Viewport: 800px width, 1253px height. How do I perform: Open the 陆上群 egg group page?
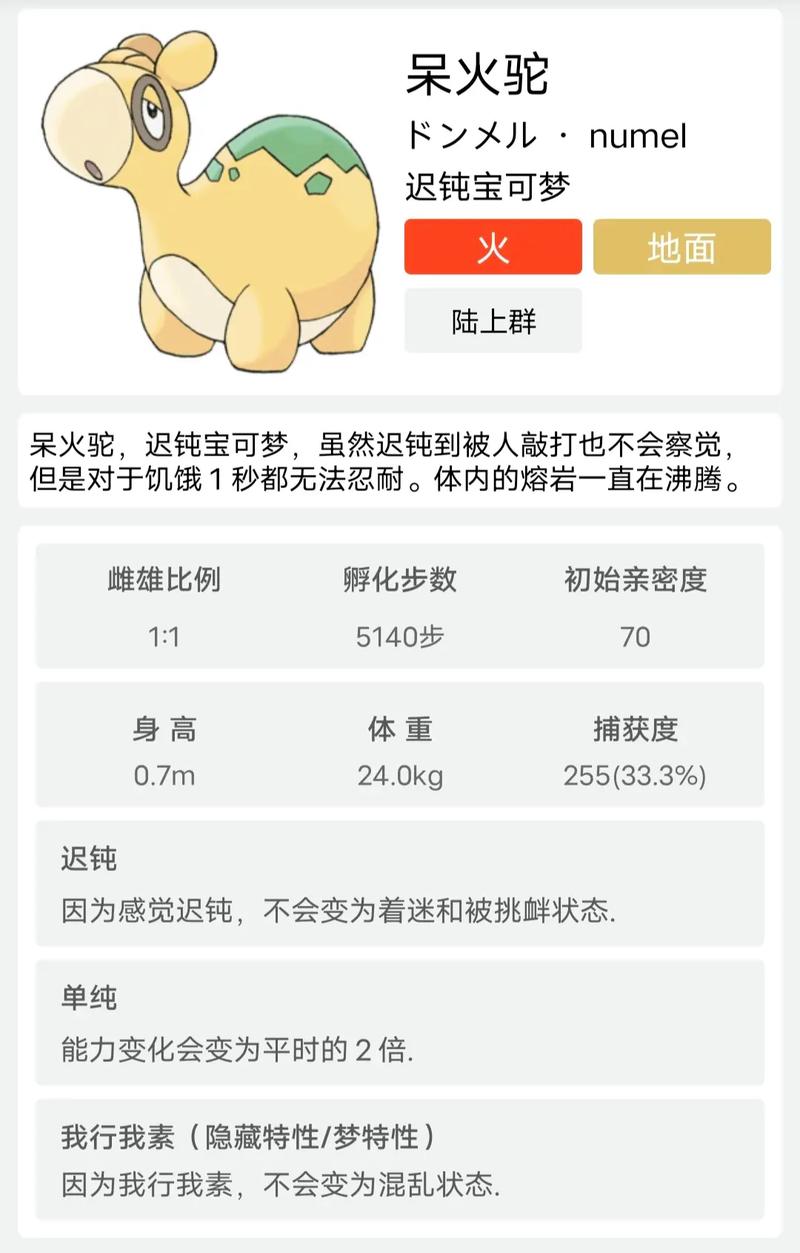pyautogui.click(x=491, y=320)
